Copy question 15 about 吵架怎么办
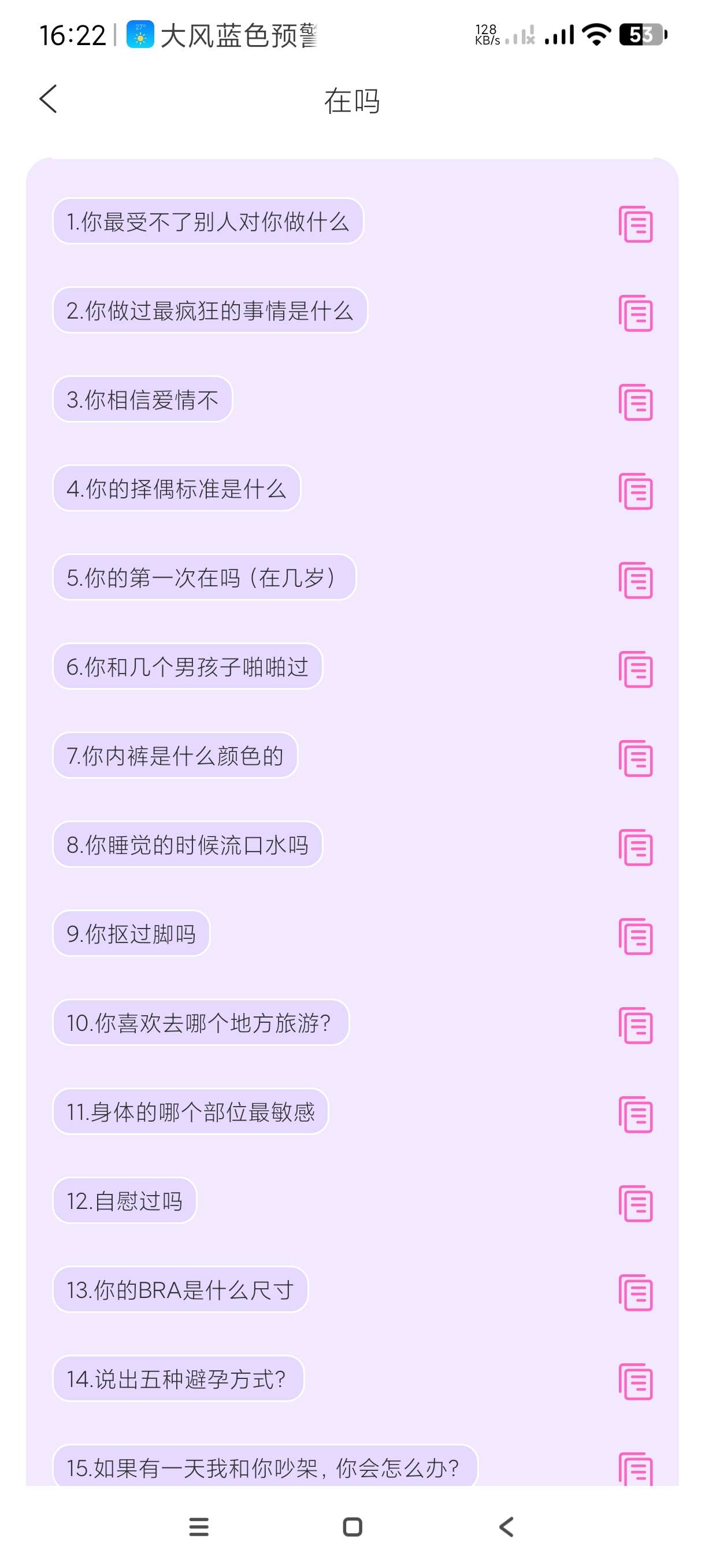Viewport: 705px width, 1568px height. coord(635,1469)
